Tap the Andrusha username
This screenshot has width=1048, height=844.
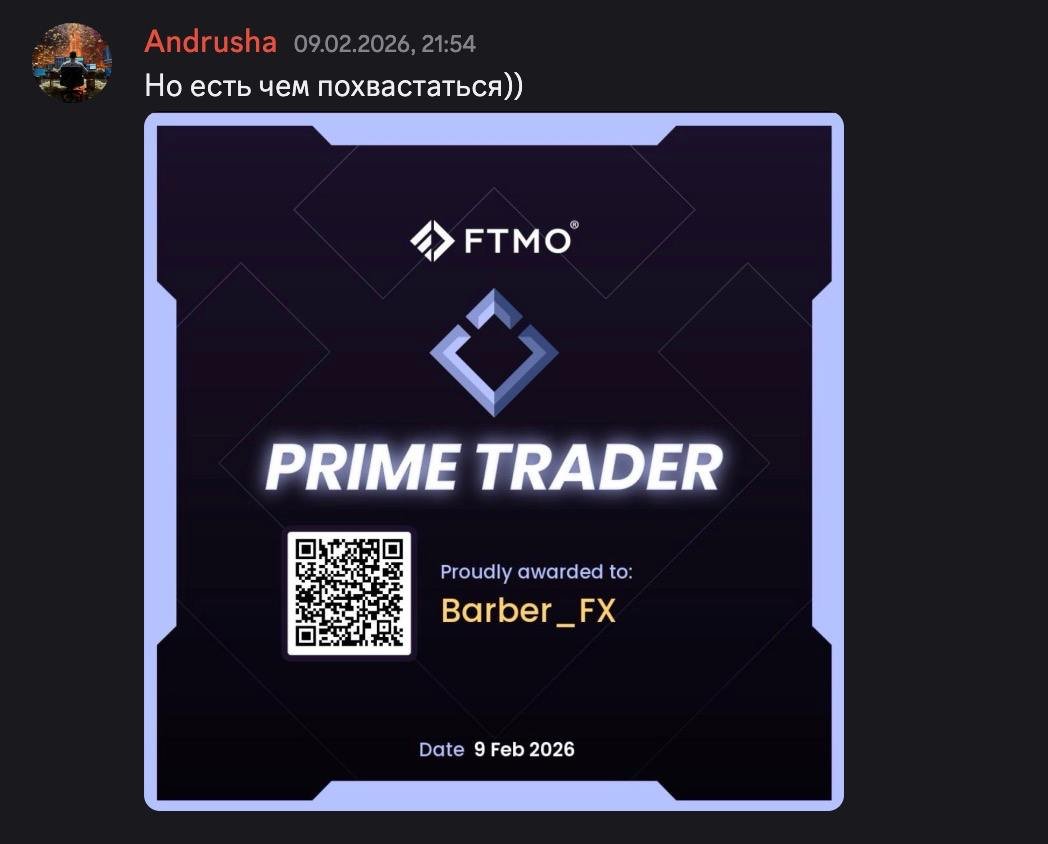[210, 42]
